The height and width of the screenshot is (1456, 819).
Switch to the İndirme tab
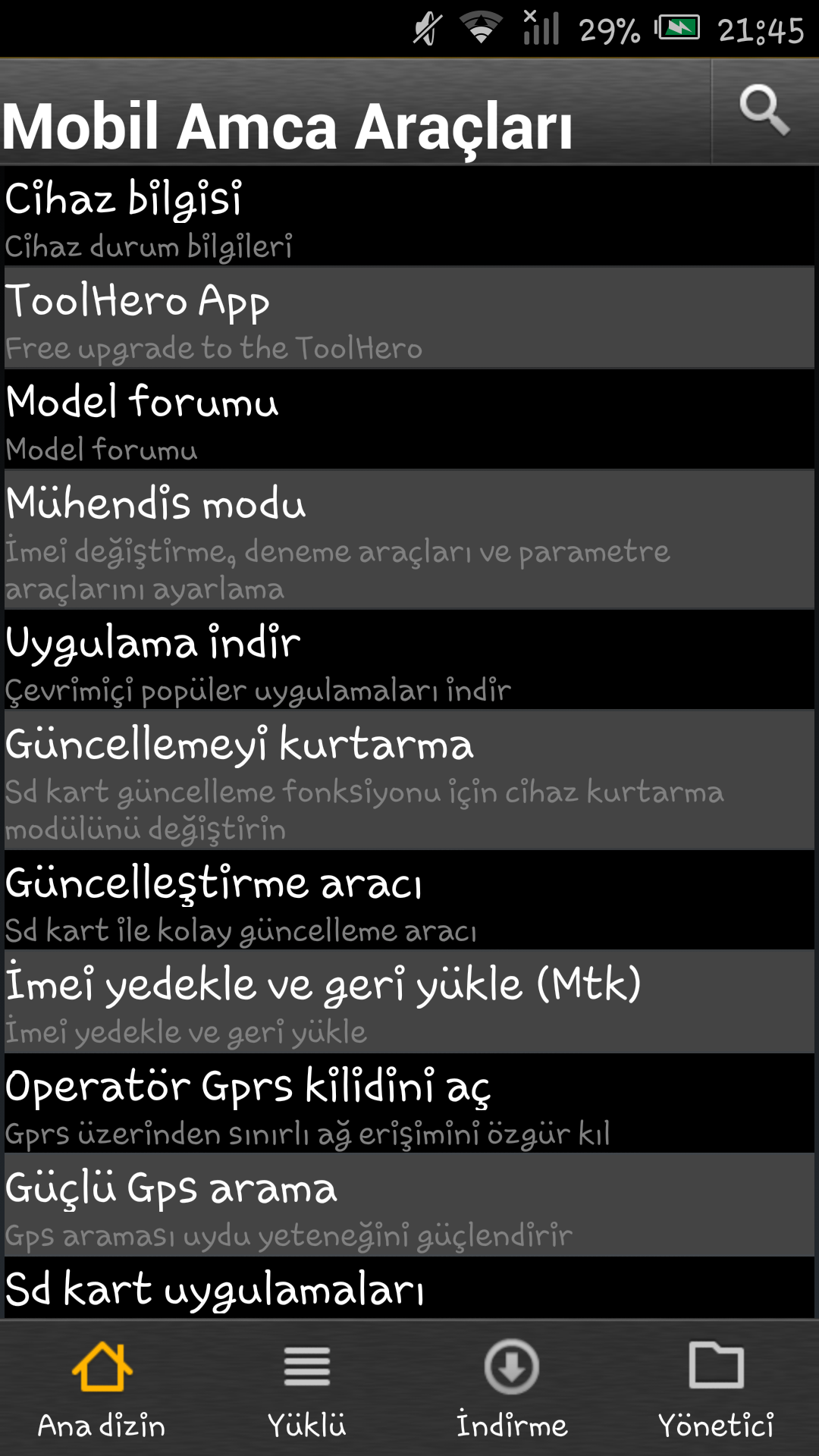click(512, 1389)
